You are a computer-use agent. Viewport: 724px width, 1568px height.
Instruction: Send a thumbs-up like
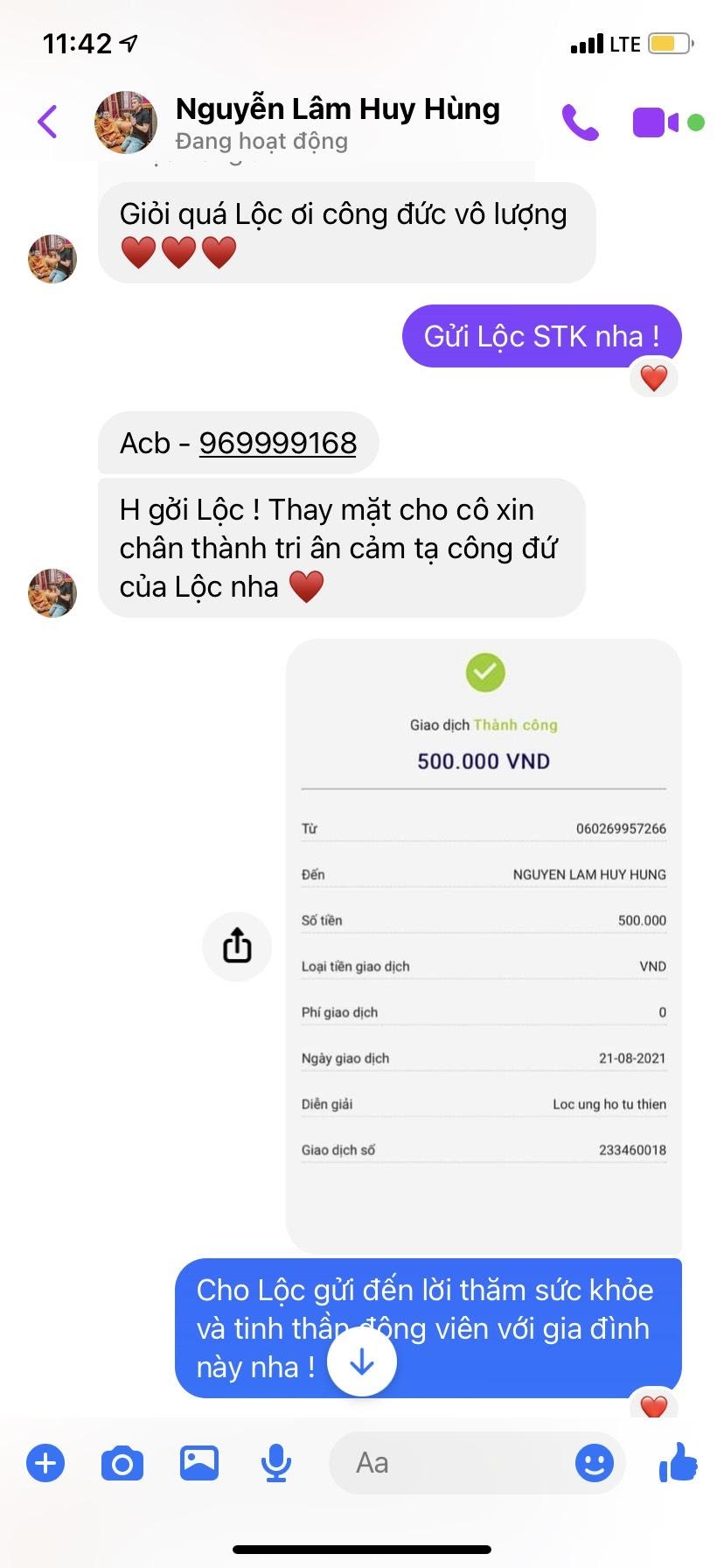coord(679,1463)
